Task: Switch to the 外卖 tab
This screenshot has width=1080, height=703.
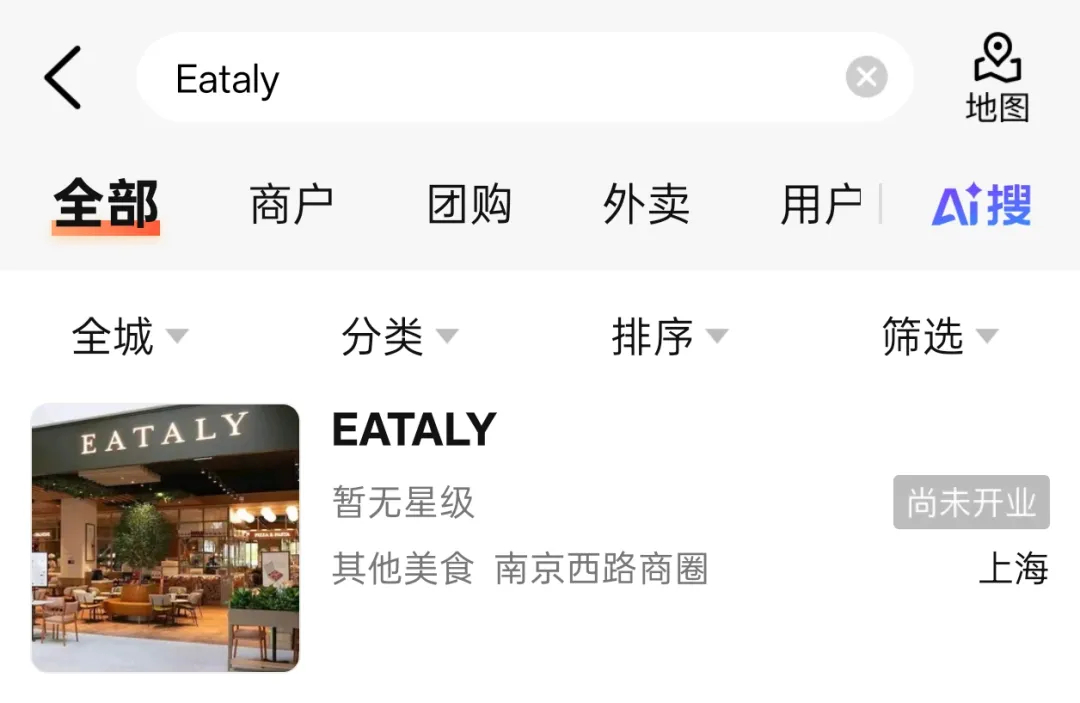Action: point(646,205)
